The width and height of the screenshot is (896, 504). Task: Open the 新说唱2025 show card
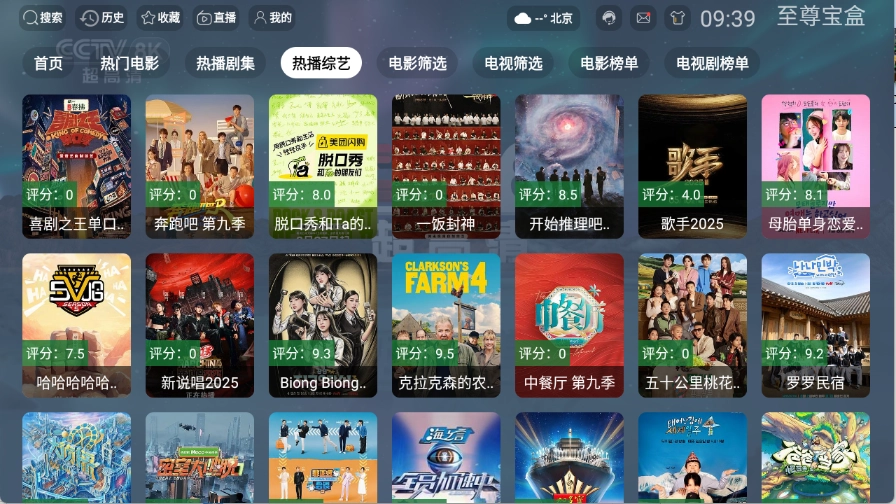pyautogui.click(x=199, y=324)
